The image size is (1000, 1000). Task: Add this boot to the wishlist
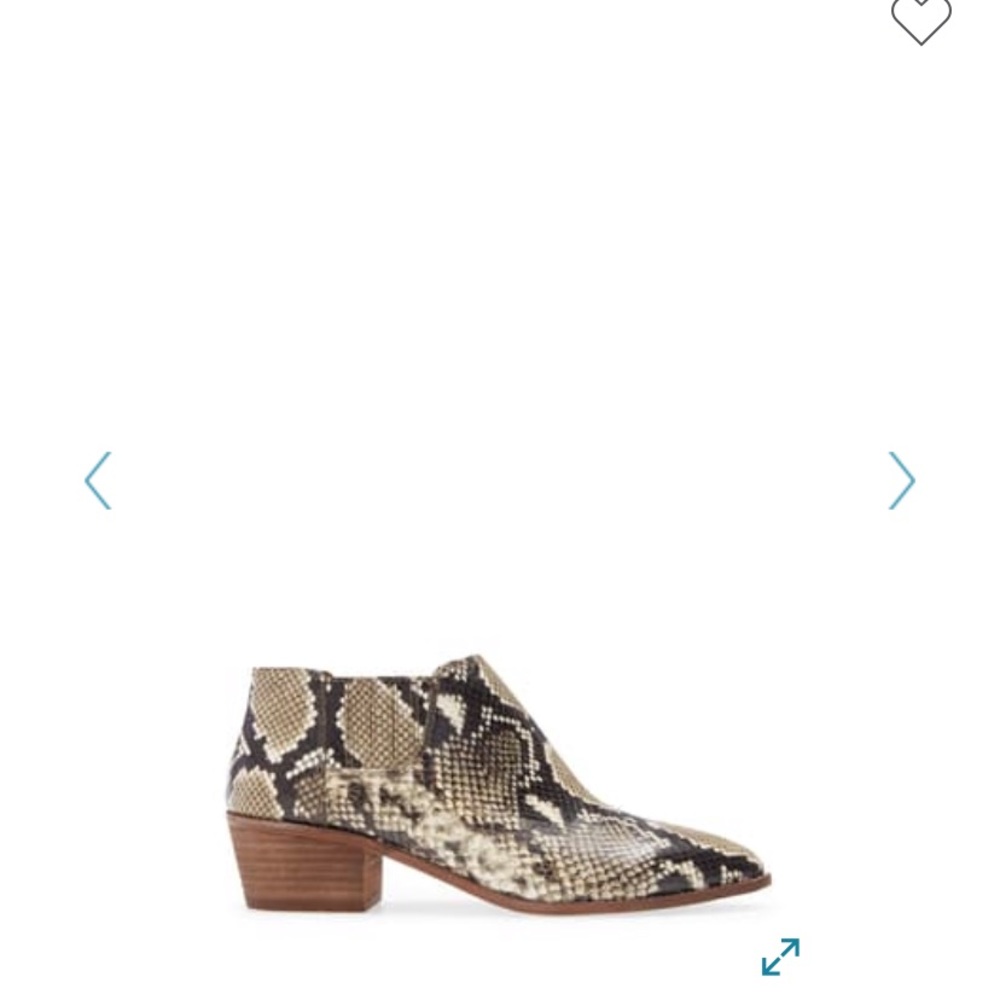coord(920,20)
